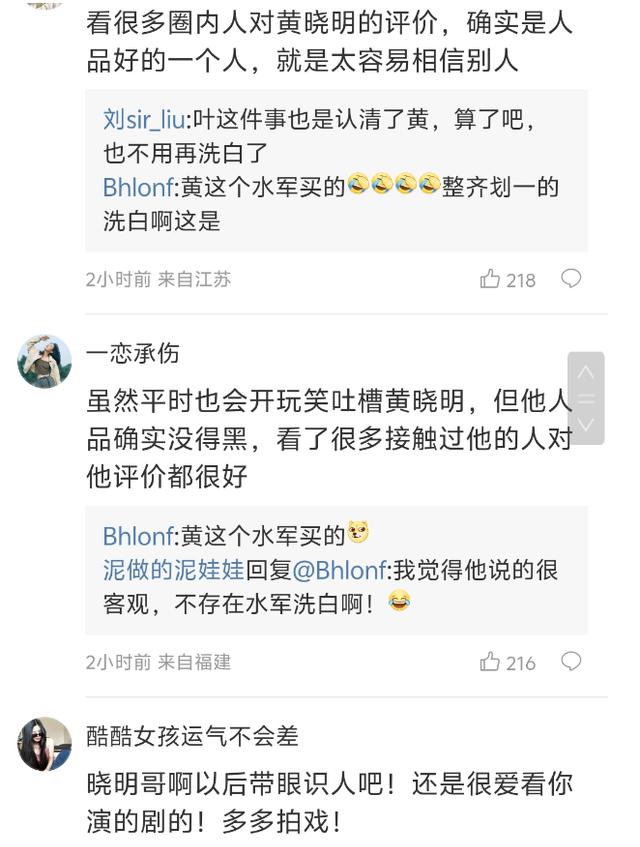
Task: Tap the down arrow on floating scroller
Action: [586, 425]
